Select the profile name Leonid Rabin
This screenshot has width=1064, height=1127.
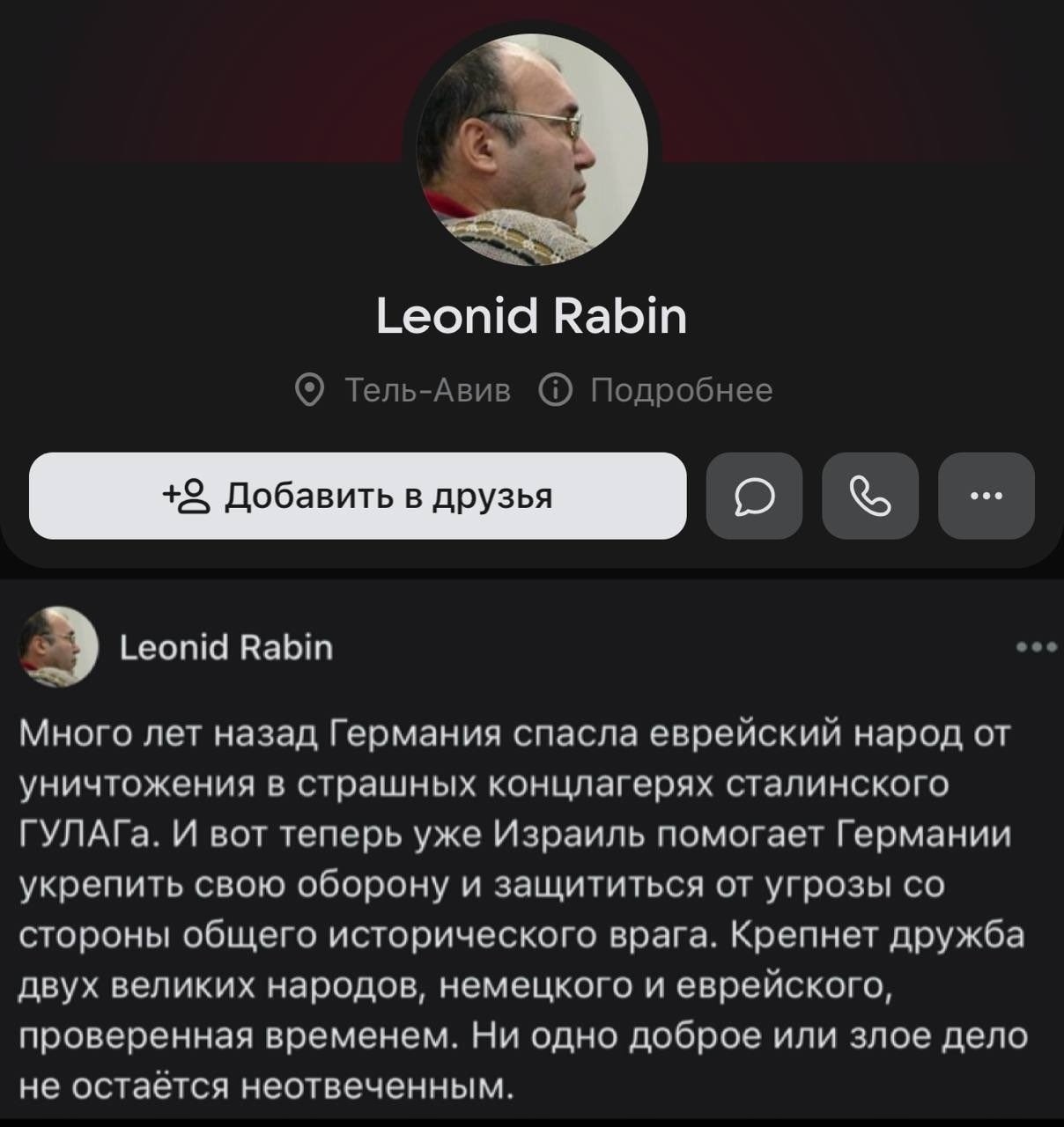point(532,319)
